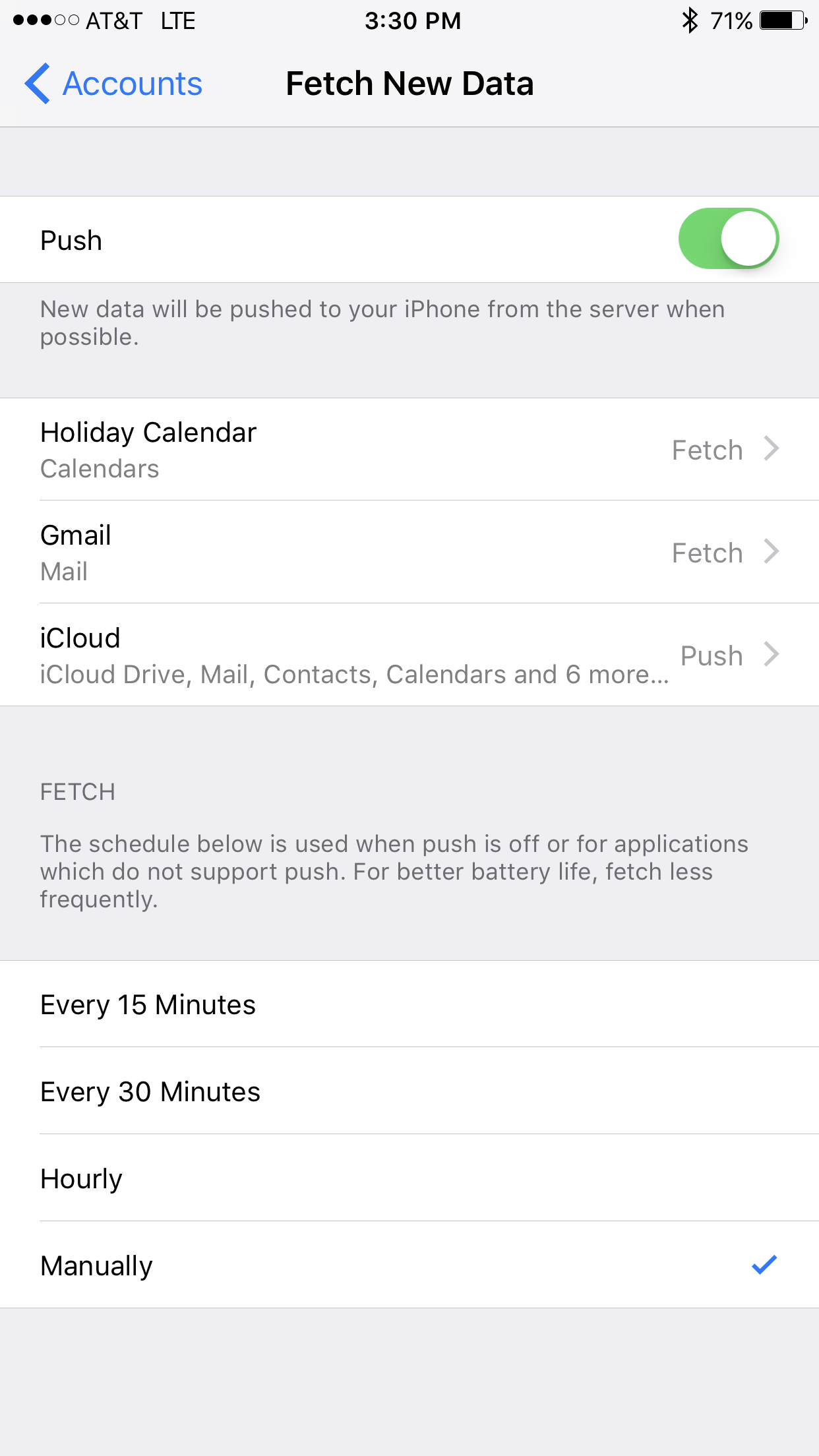
Task: Open Holiday Calendar fetch settings
Action: 409,450
